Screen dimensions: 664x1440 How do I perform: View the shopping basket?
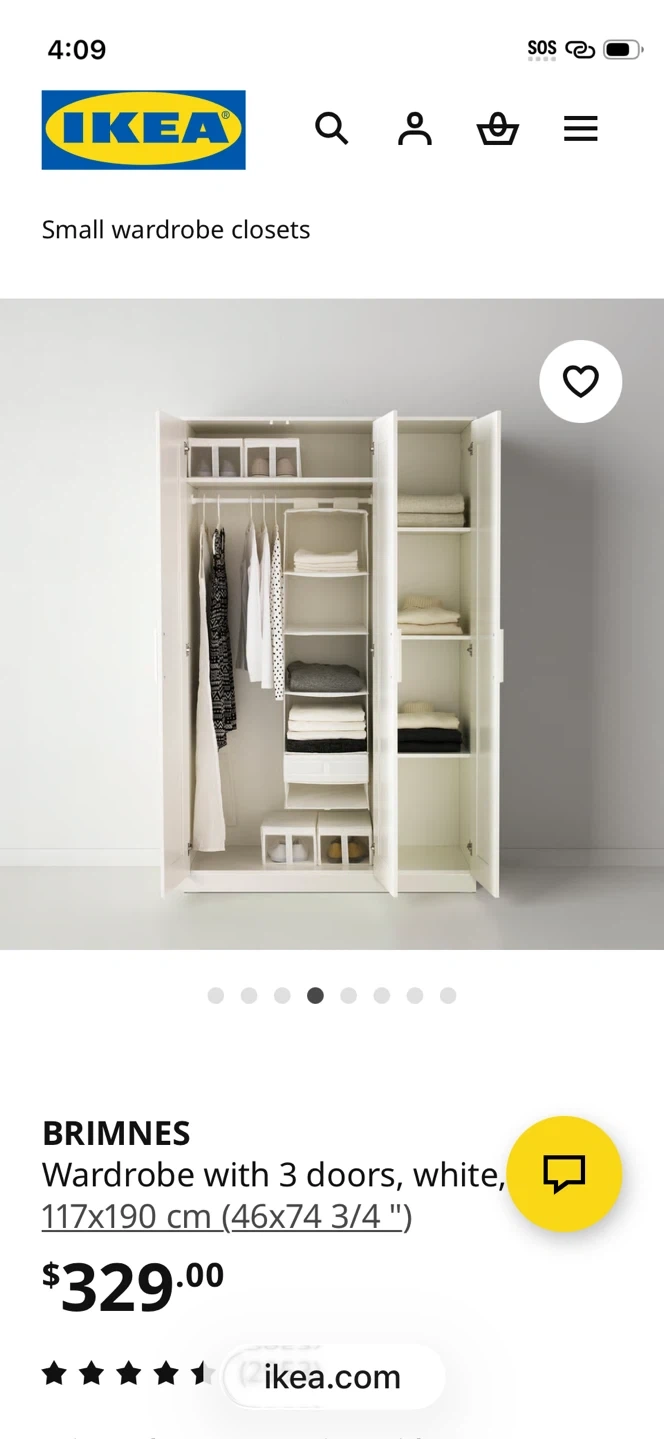(x=497, y=129)
